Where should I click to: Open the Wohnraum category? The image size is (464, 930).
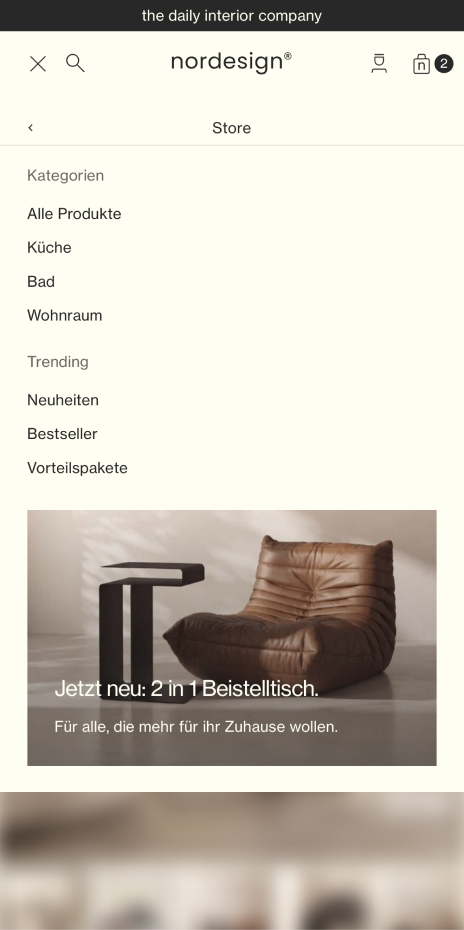[x=65, y=316]
